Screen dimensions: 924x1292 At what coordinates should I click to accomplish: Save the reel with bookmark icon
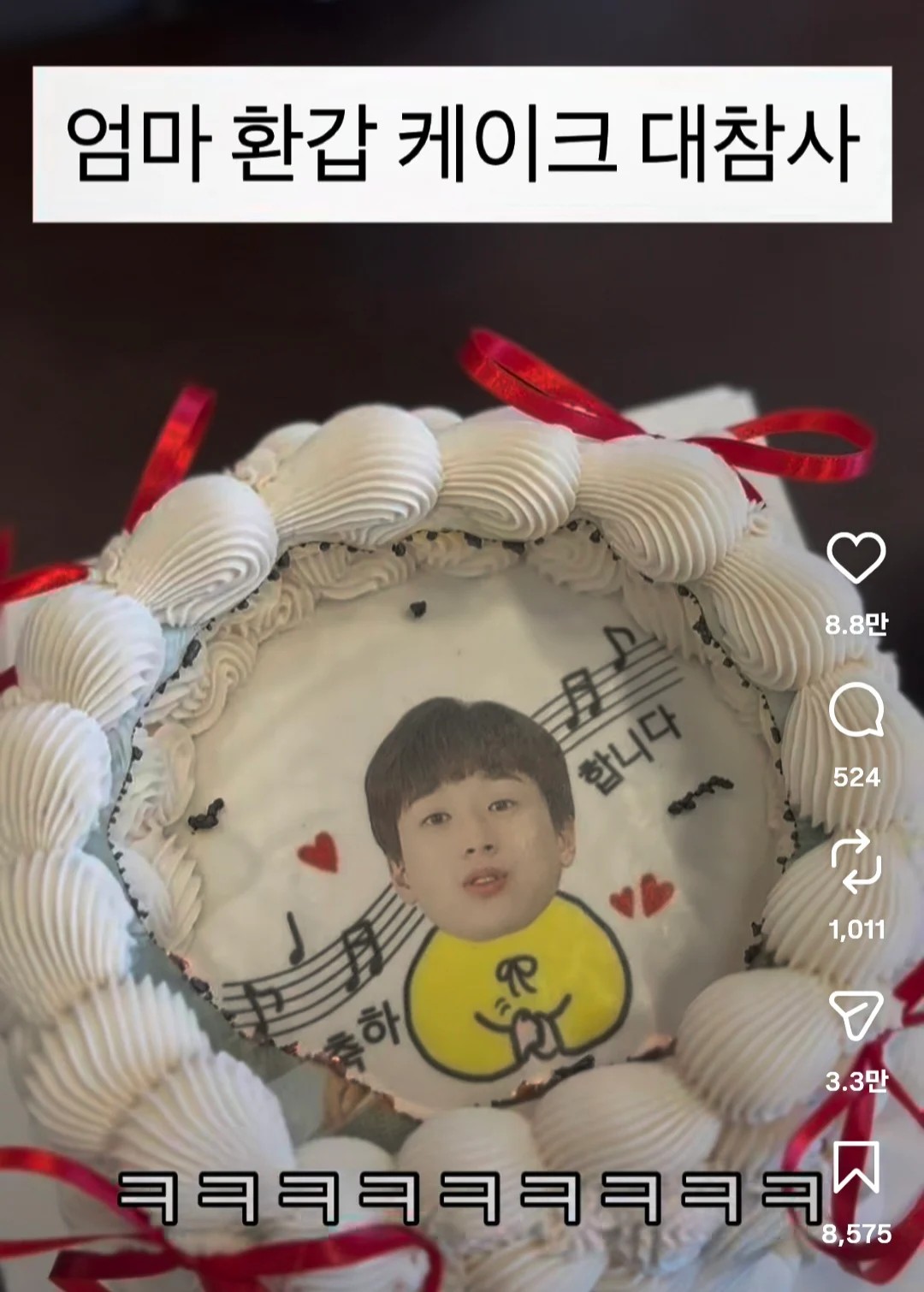point(856,1168)
